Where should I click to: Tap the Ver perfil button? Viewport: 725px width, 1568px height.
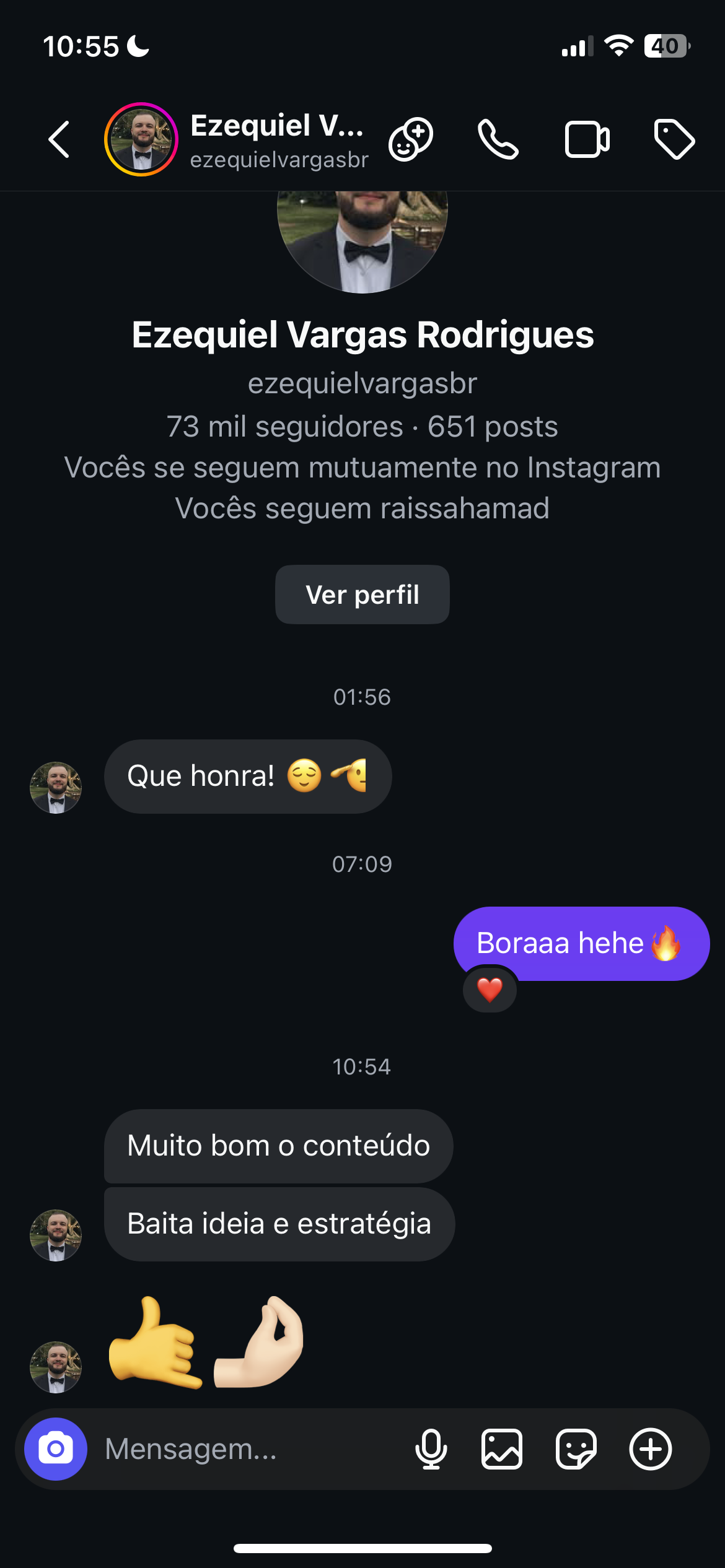(362, 595)
